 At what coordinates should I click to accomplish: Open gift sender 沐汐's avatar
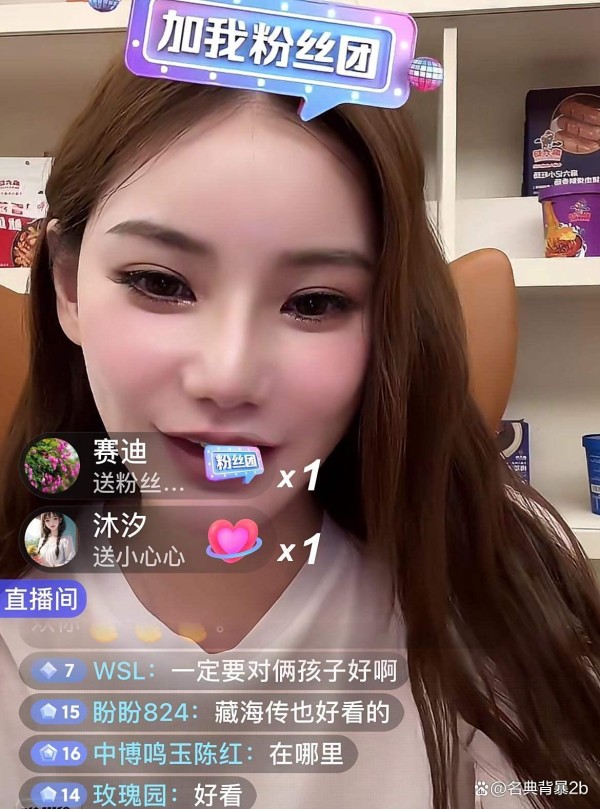click(x=51, y=540)
